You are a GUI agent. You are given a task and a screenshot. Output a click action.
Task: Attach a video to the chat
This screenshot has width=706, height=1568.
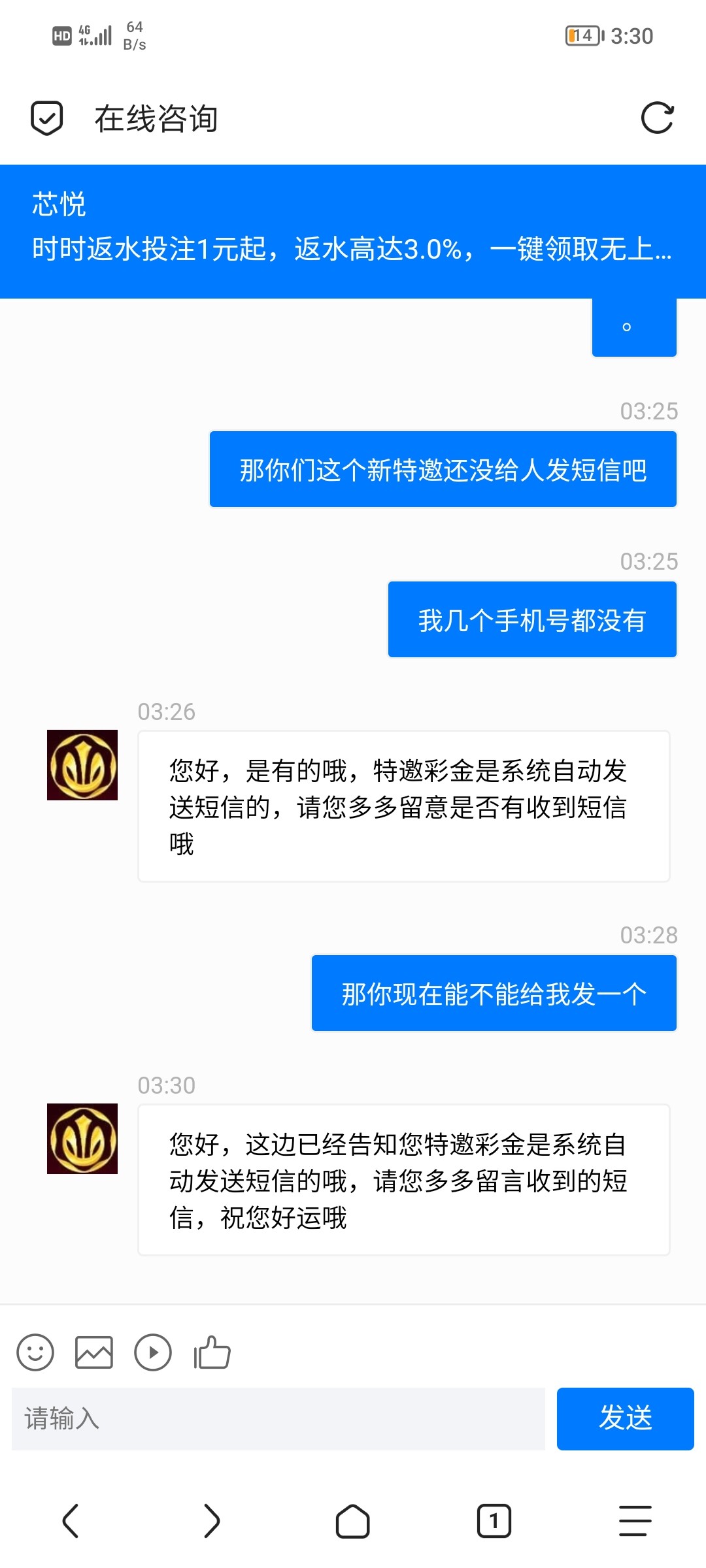(x=153, y=1352)
